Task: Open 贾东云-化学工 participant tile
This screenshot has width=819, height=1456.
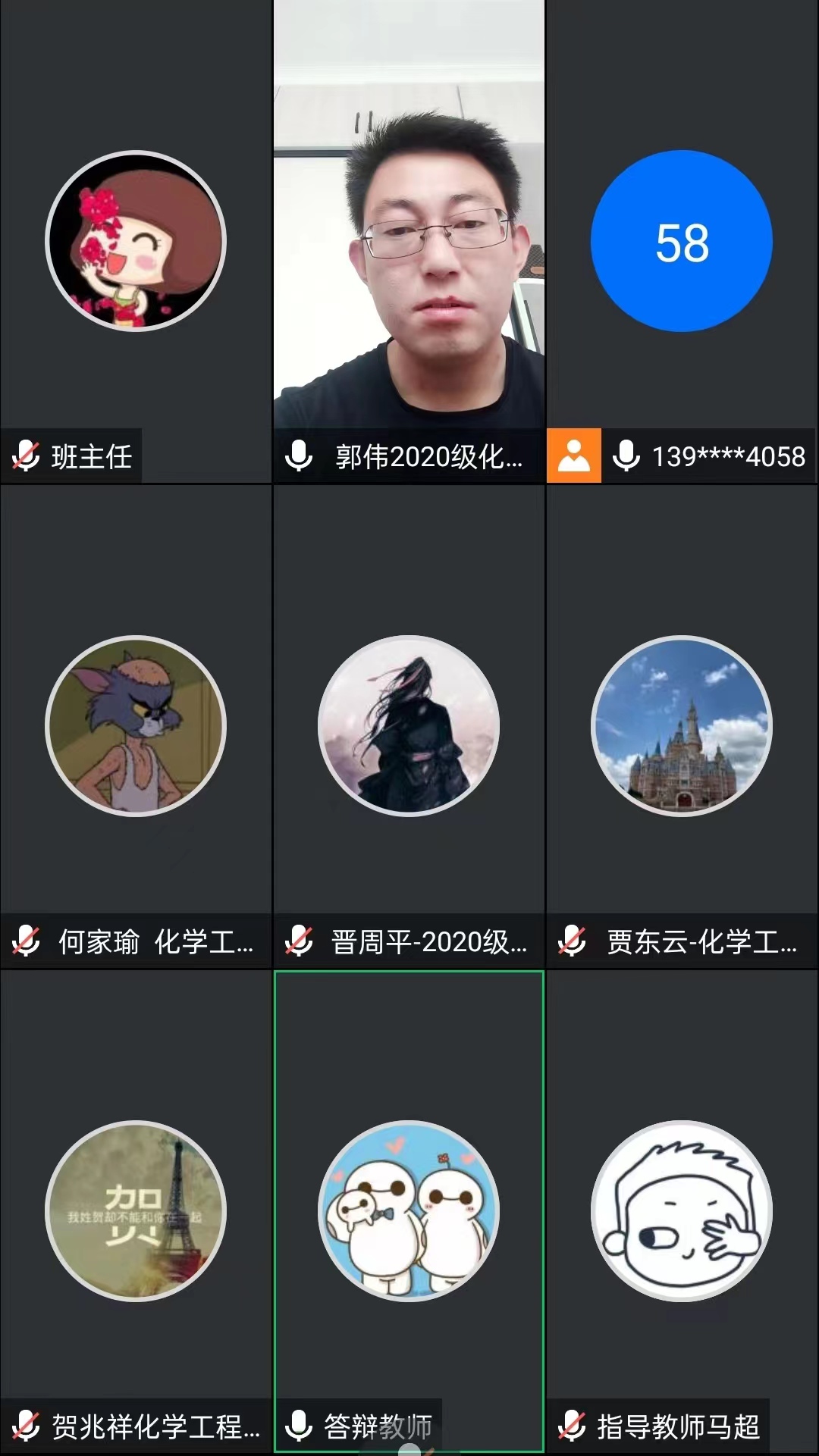Action: click(681, 726)
